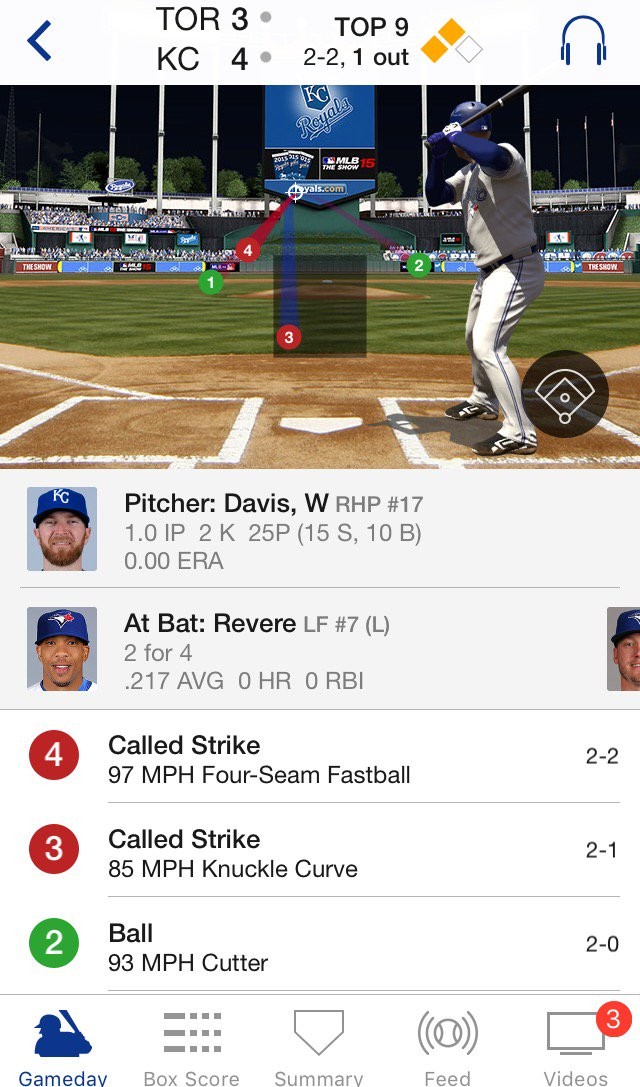The height and width of the screenshot is (1087, 640).
Task: Tap pitch marker 1 on the field
Action: pyautogui.click(x=211, y=281)
